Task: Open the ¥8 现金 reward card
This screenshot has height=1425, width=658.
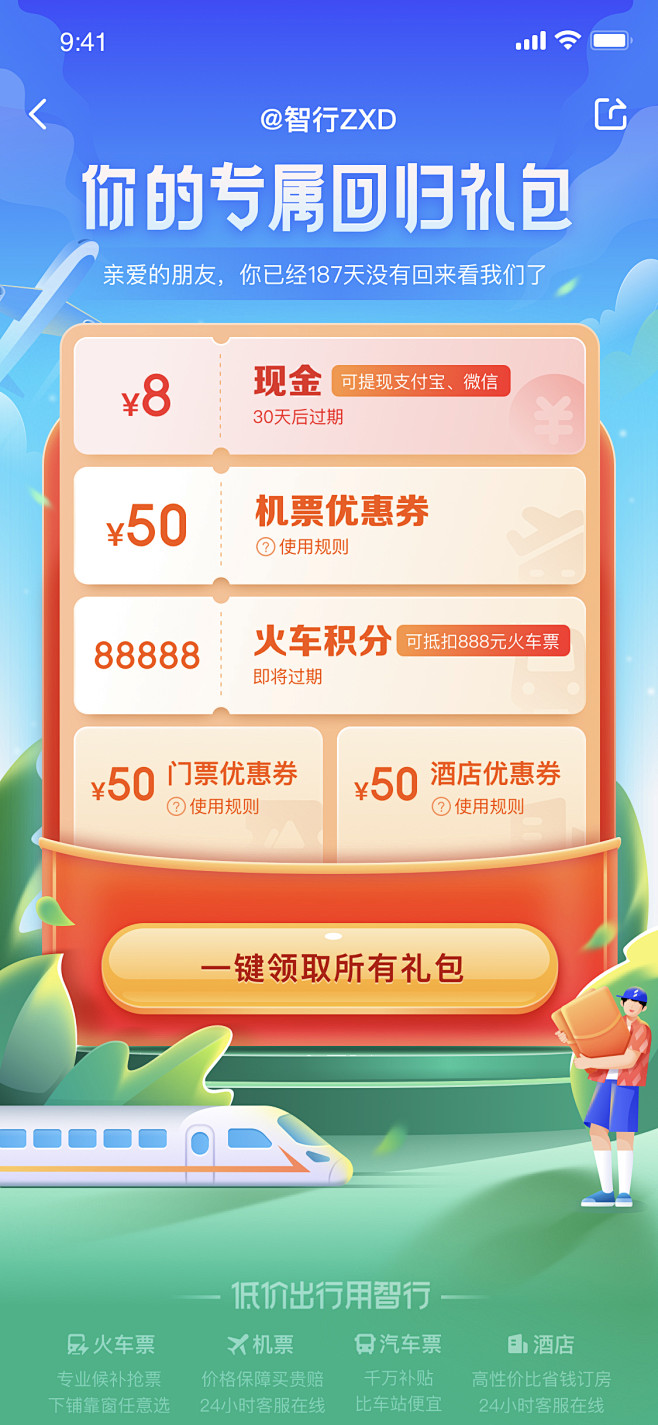Action: pos(329,396)
